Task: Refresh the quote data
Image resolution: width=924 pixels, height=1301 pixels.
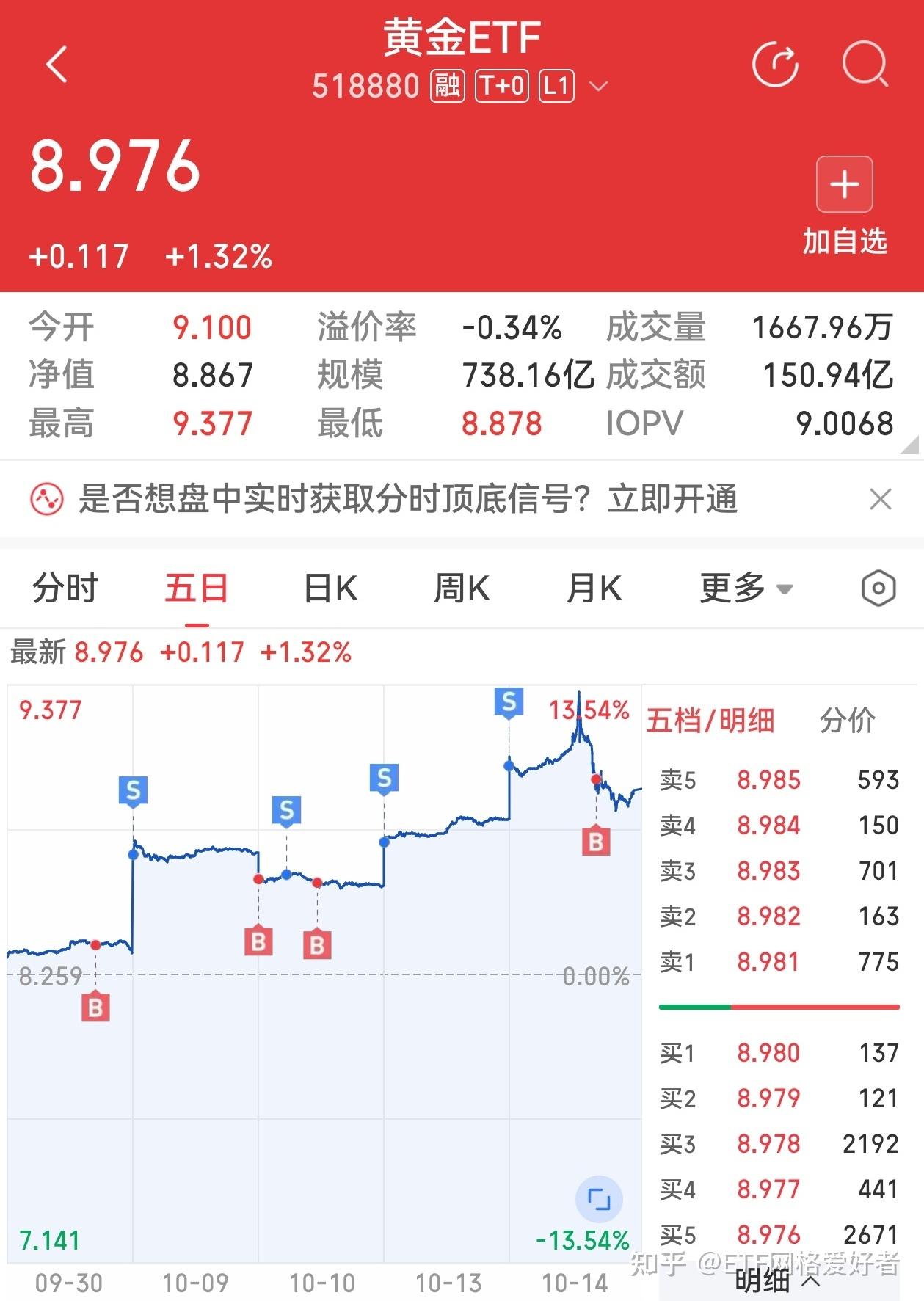Action: point(776,66)
